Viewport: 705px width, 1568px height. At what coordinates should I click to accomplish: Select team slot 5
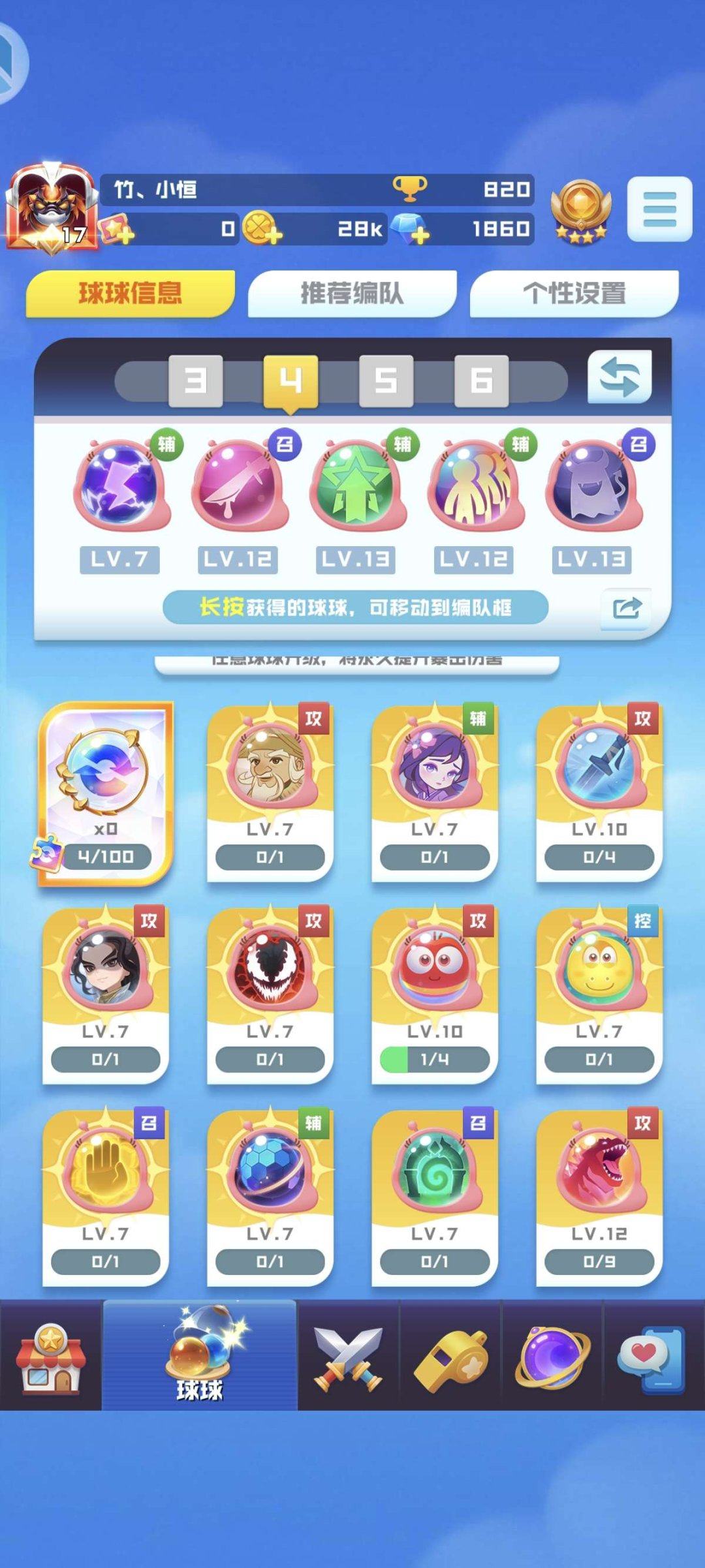click(x=386, y=380)
